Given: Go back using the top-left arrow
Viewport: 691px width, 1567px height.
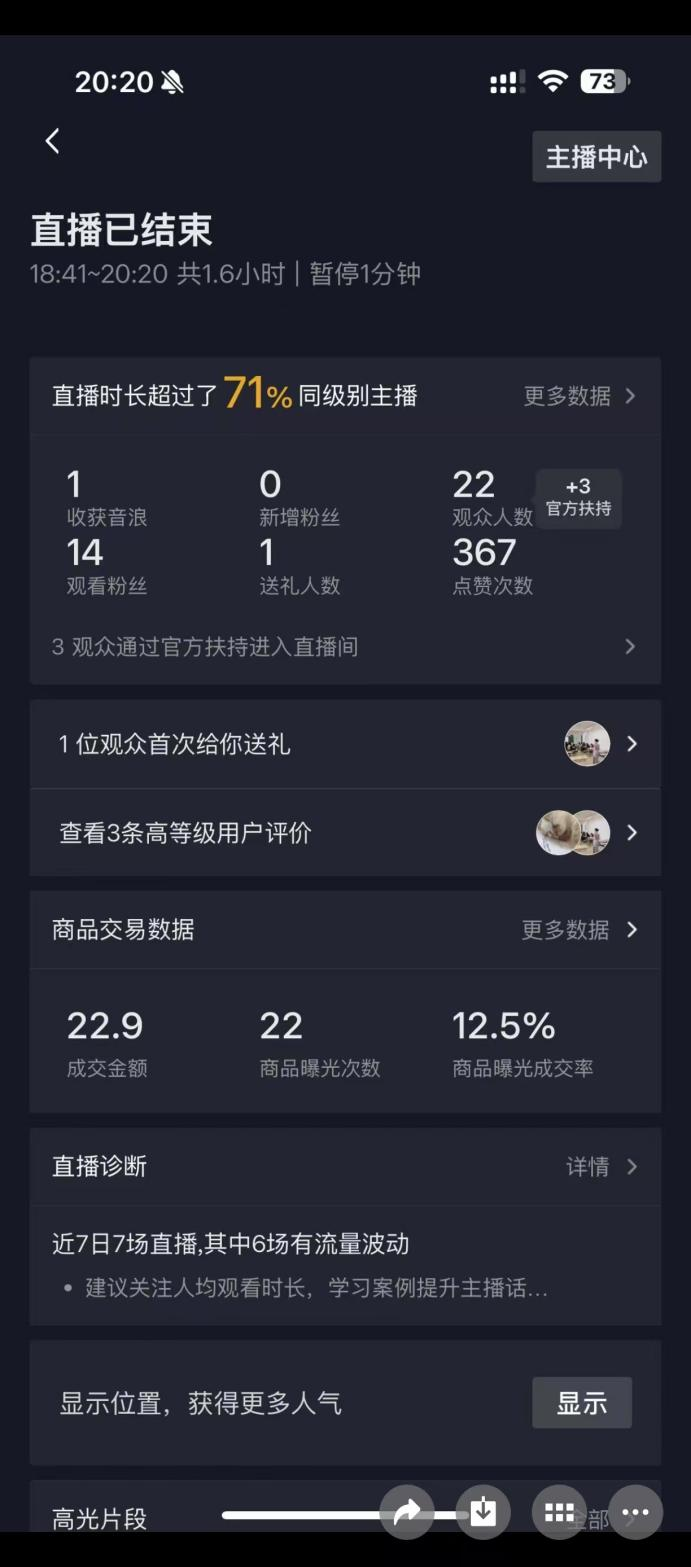Looking at the screenshot, I should [53, 142].
